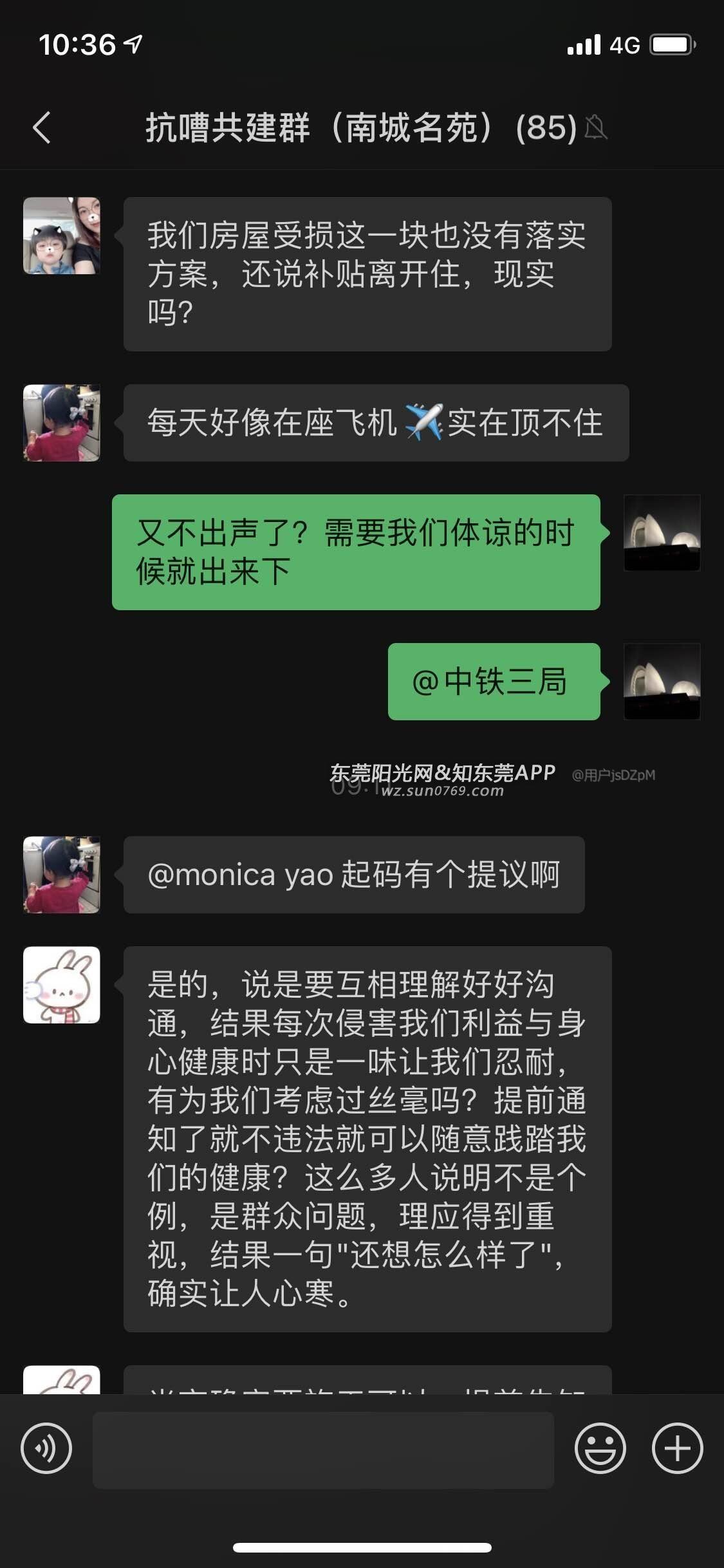
Task: Go back to the chat list
Action: tap(42, 127)
